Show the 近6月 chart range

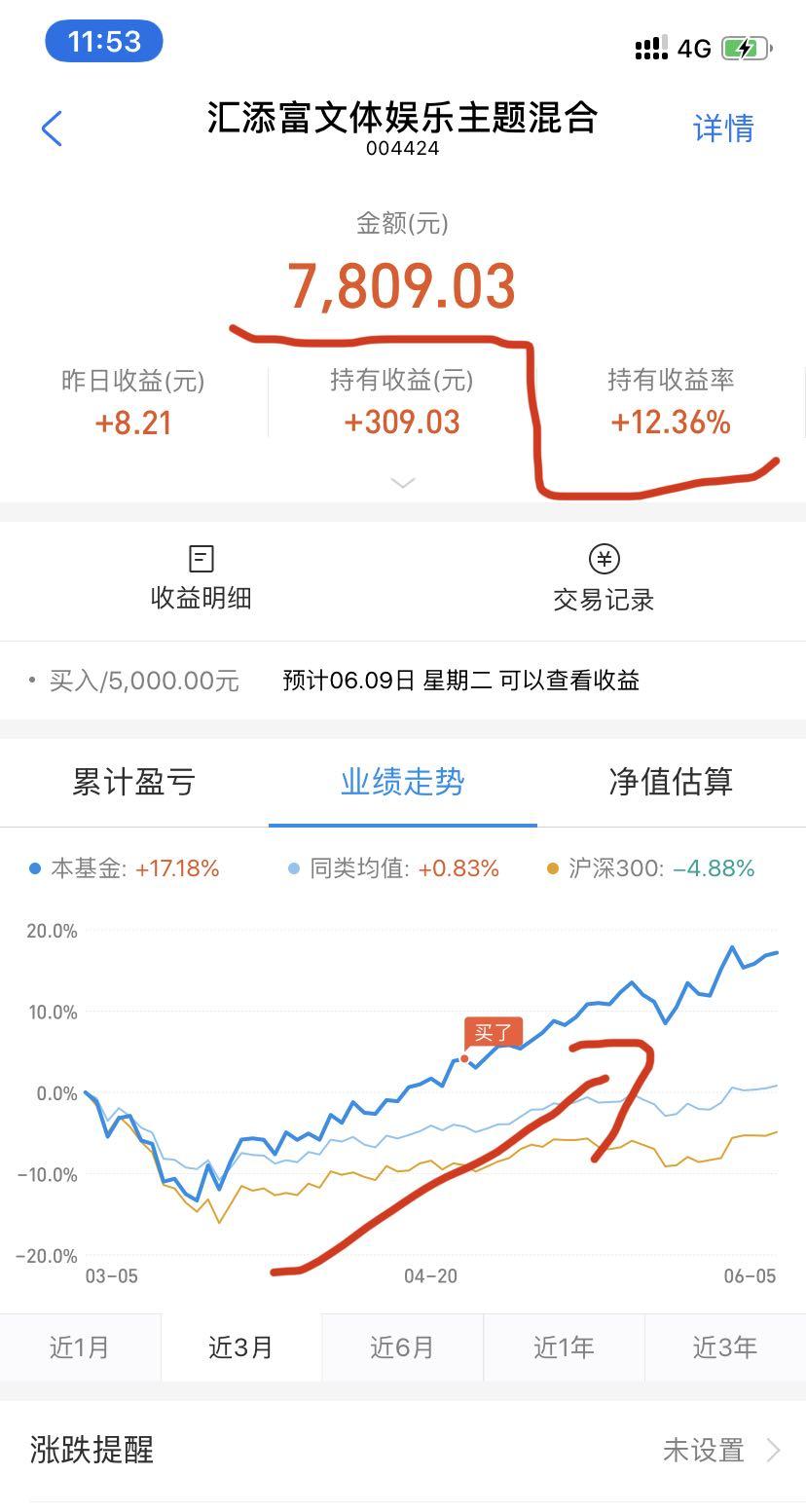pos(402,1347)
